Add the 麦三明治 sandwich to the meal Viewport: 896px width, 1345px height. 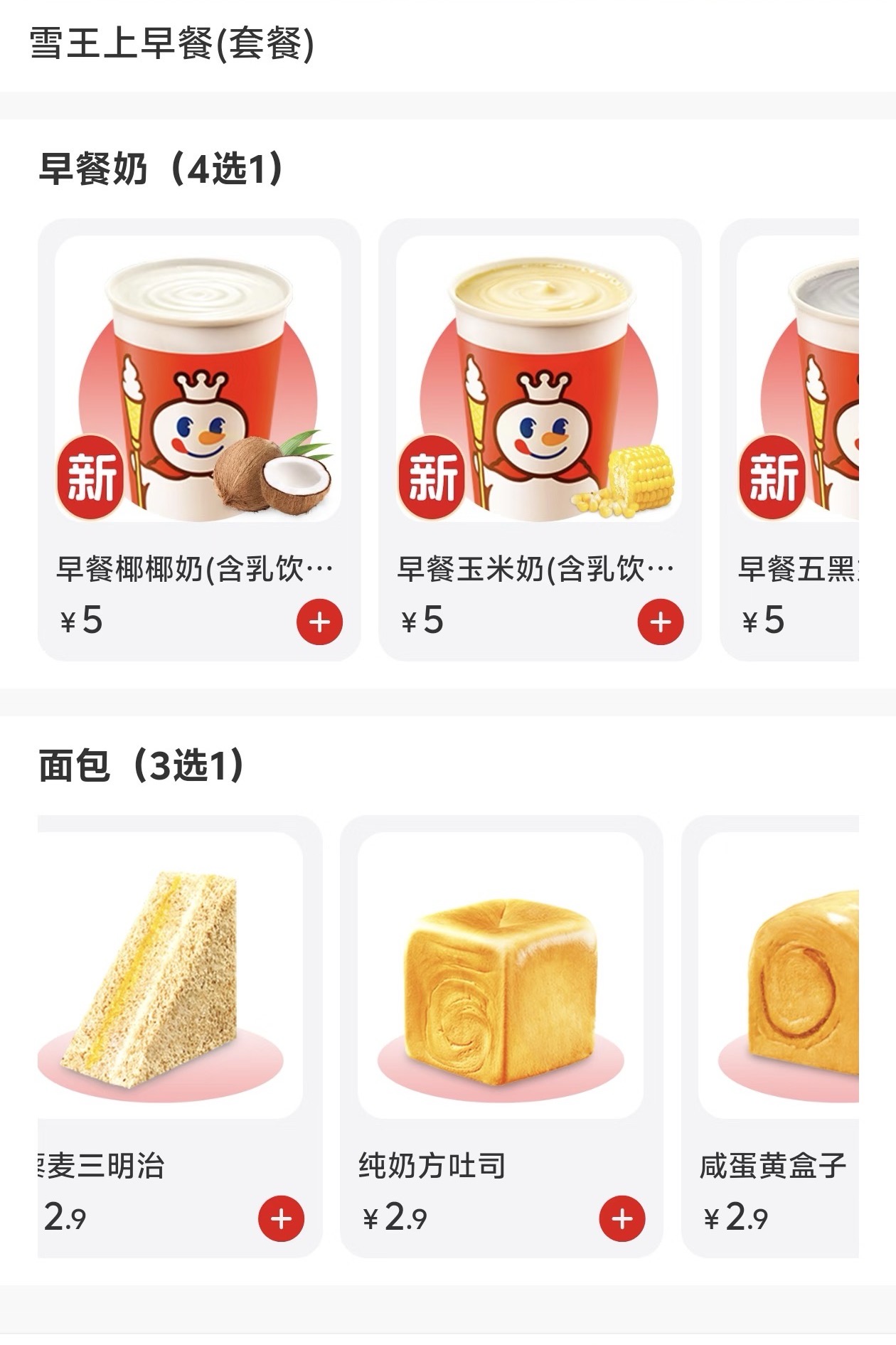(x=281, y=1218)
